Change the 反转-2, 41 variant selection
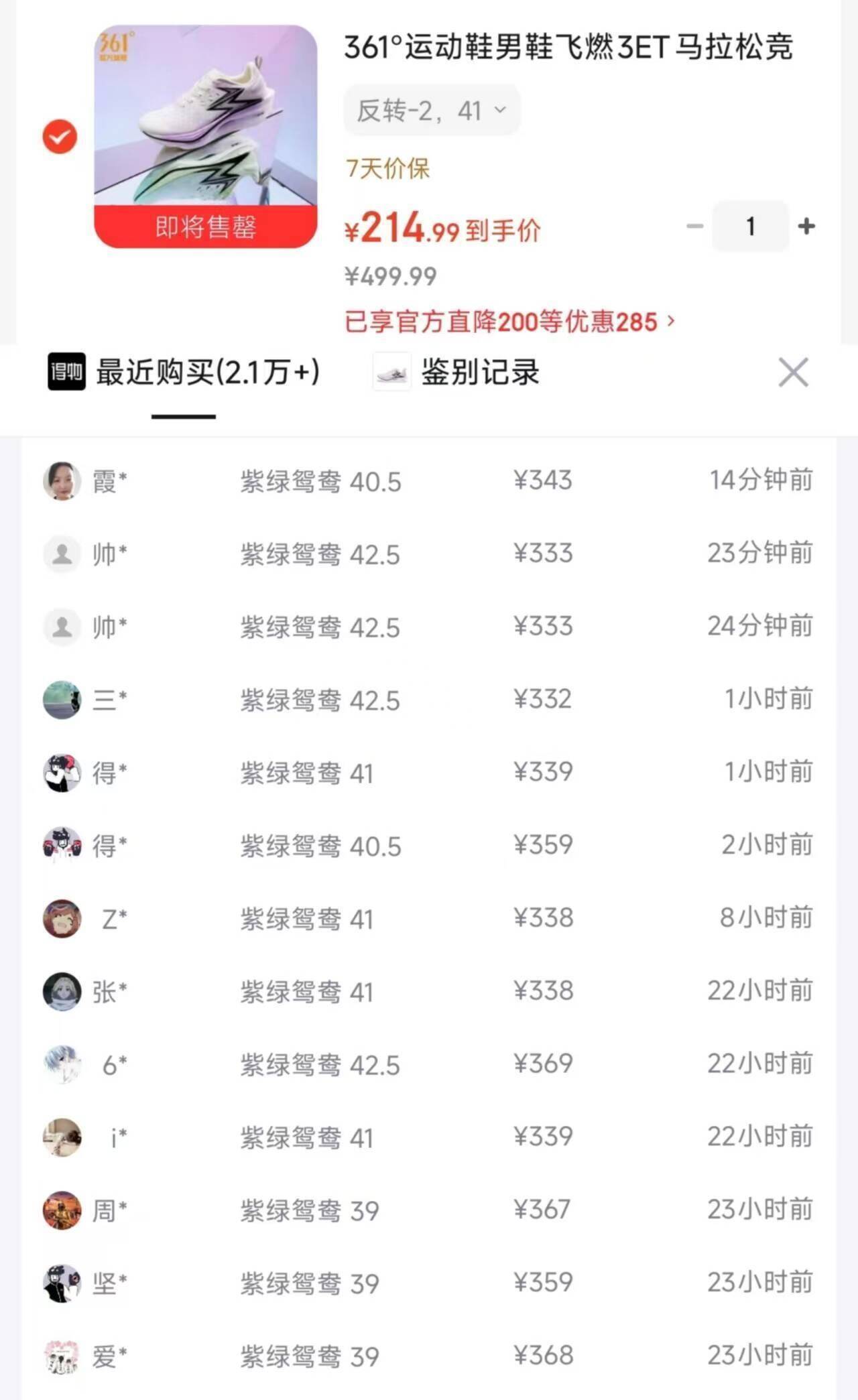This screenshot has height=1400, width=858. [432, 111]
